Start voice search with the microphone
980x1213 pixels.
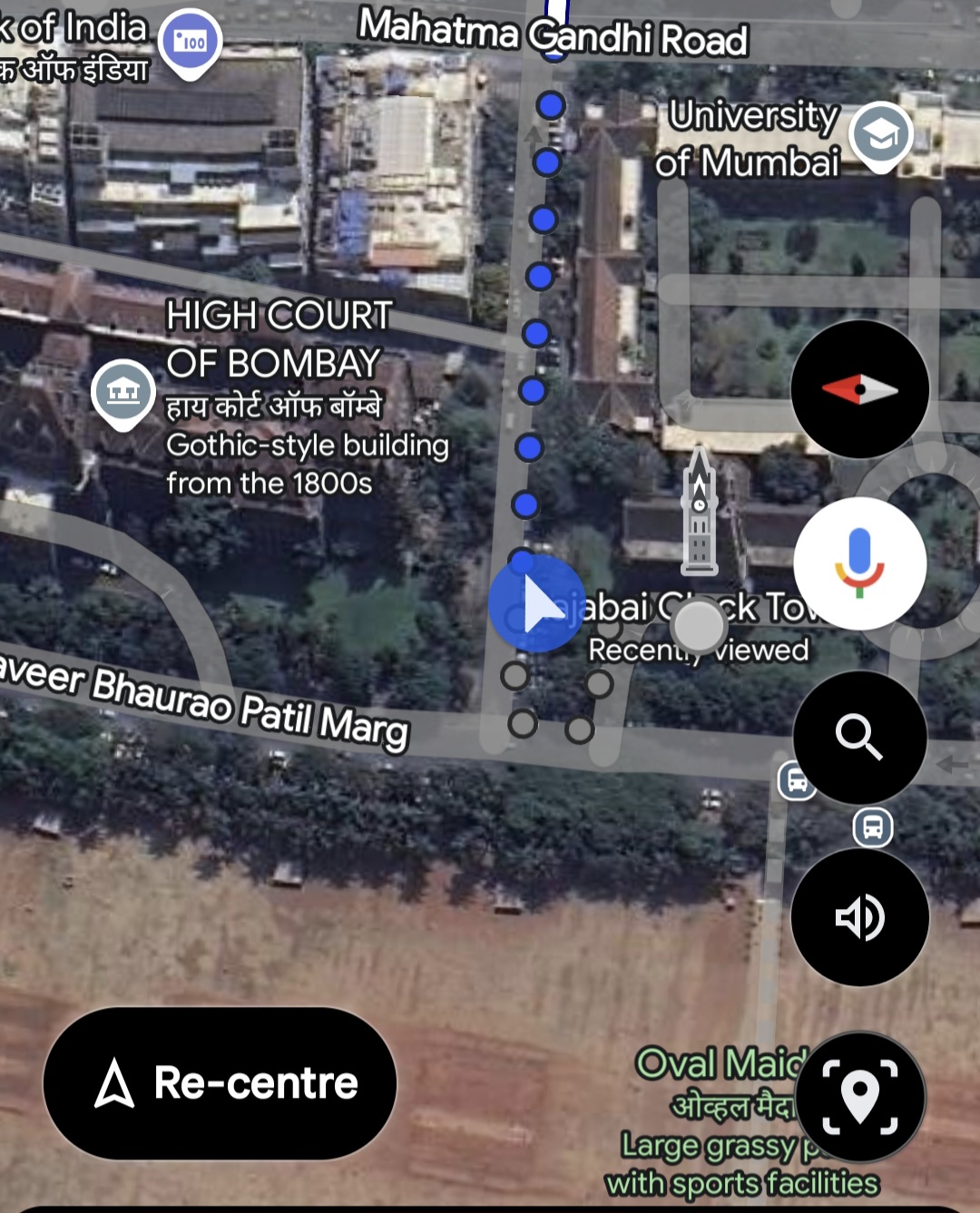(x=859, y=563)
